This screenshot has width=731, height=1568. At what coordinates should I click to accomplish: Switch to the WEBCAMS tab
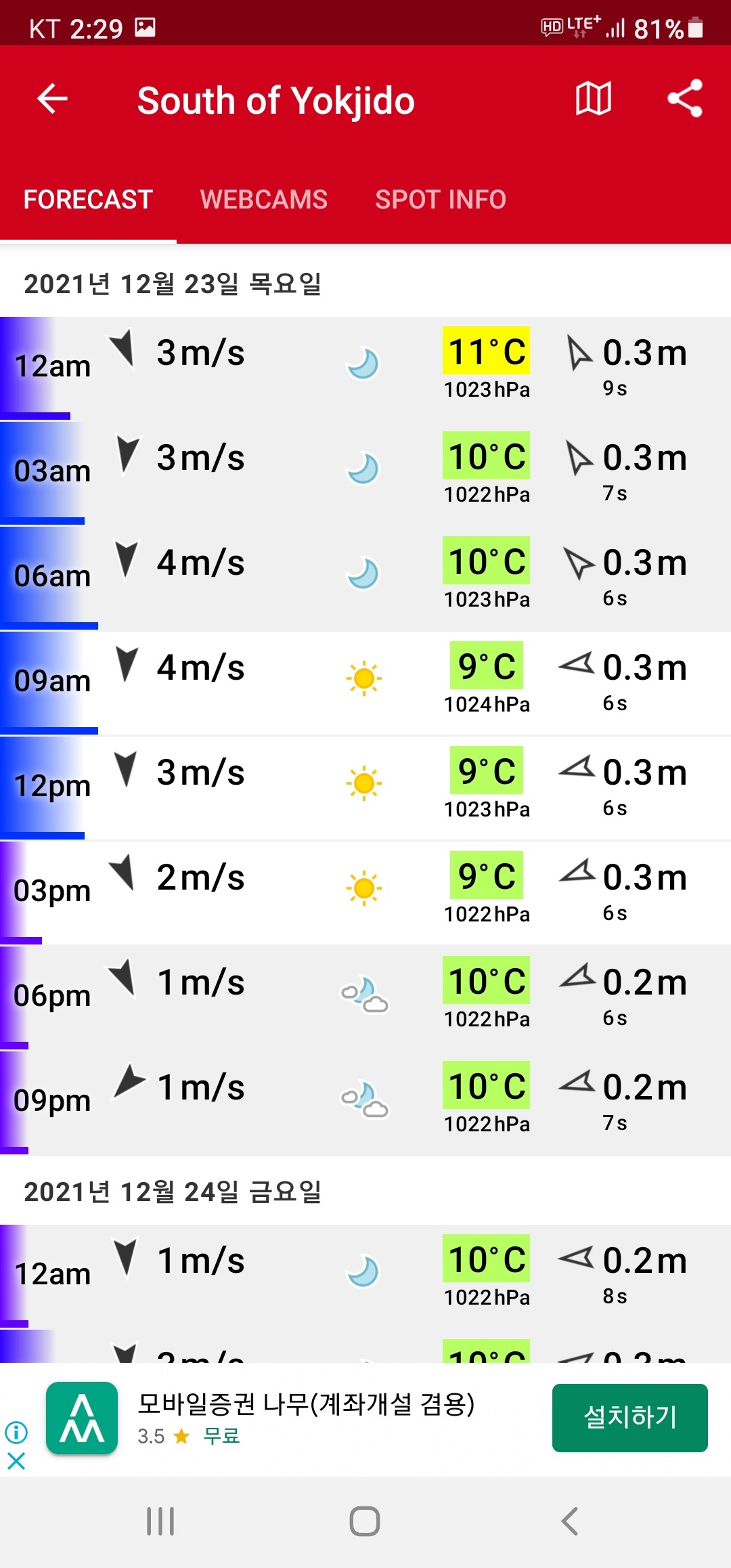tap(263, 200)
